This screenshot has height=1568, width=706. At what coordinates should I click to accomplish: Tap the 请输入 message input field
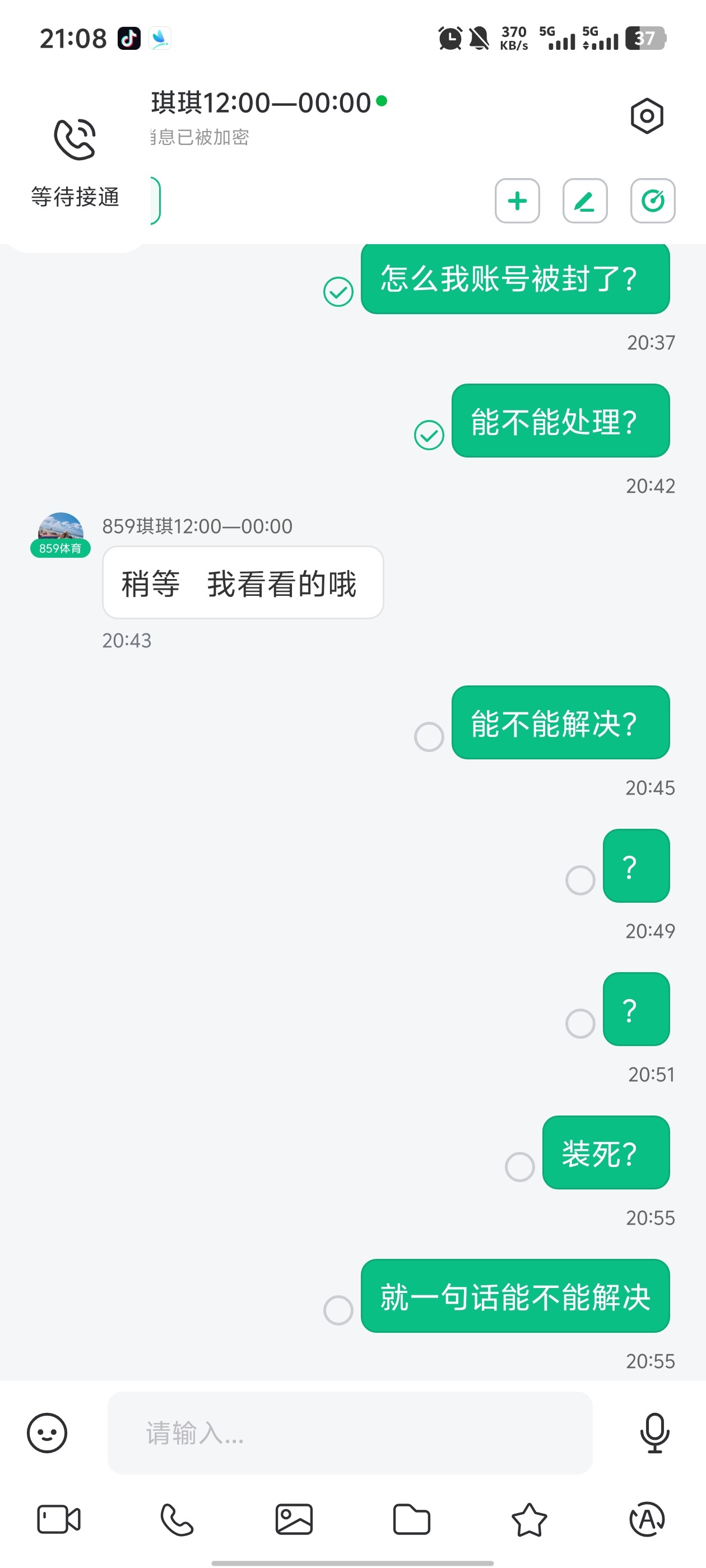tap(349, 1433)
